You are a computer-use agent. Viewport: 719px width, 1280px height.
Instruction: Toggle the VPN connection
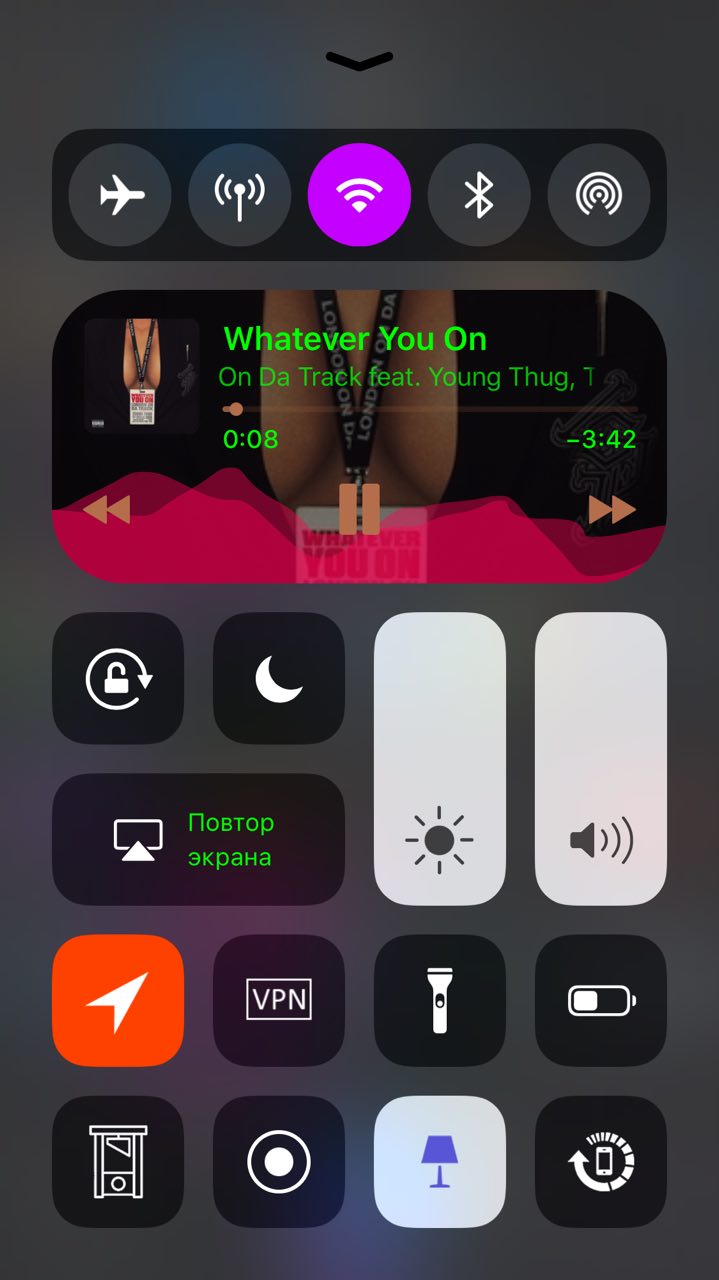coord(279,1000)
